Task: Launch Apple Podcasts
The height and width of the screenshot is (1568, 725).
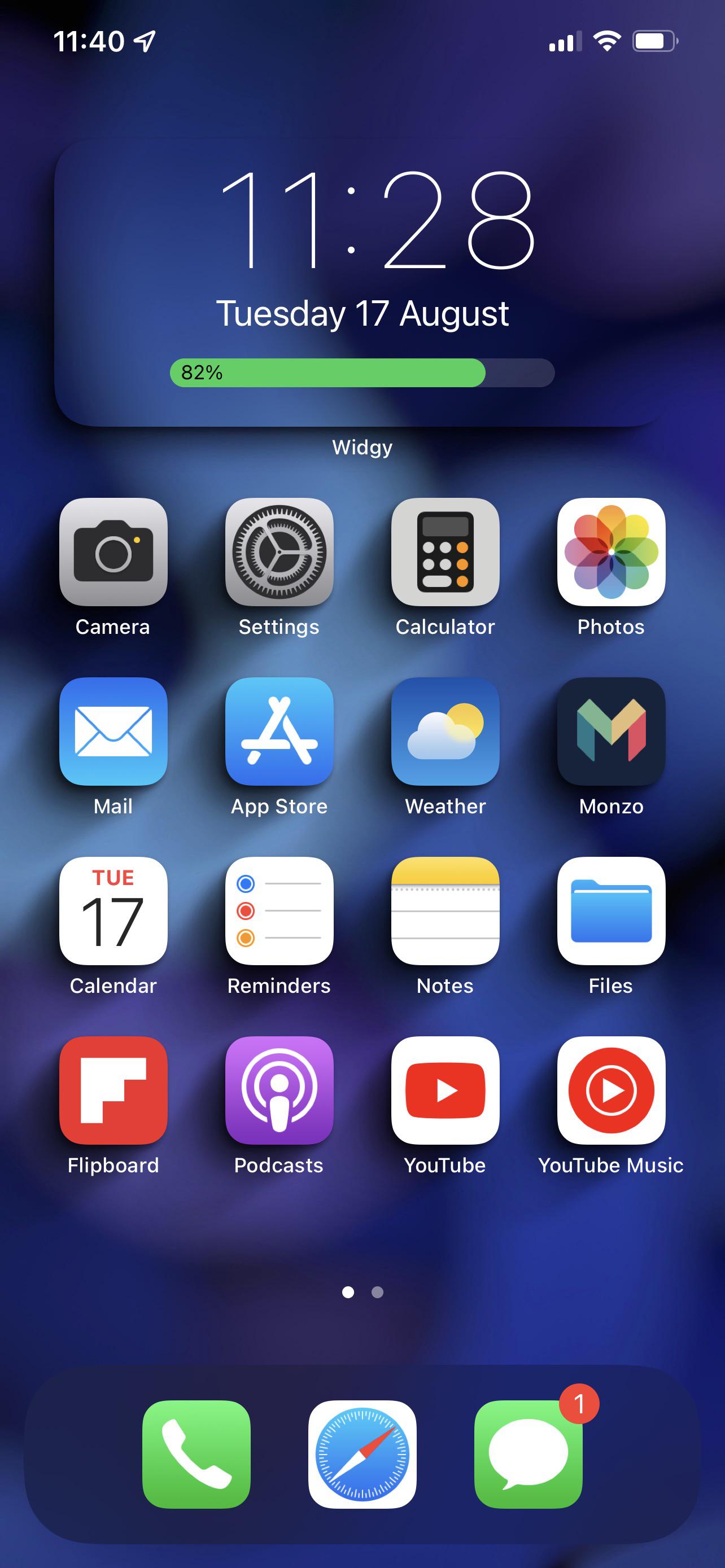Action: 279,1090
